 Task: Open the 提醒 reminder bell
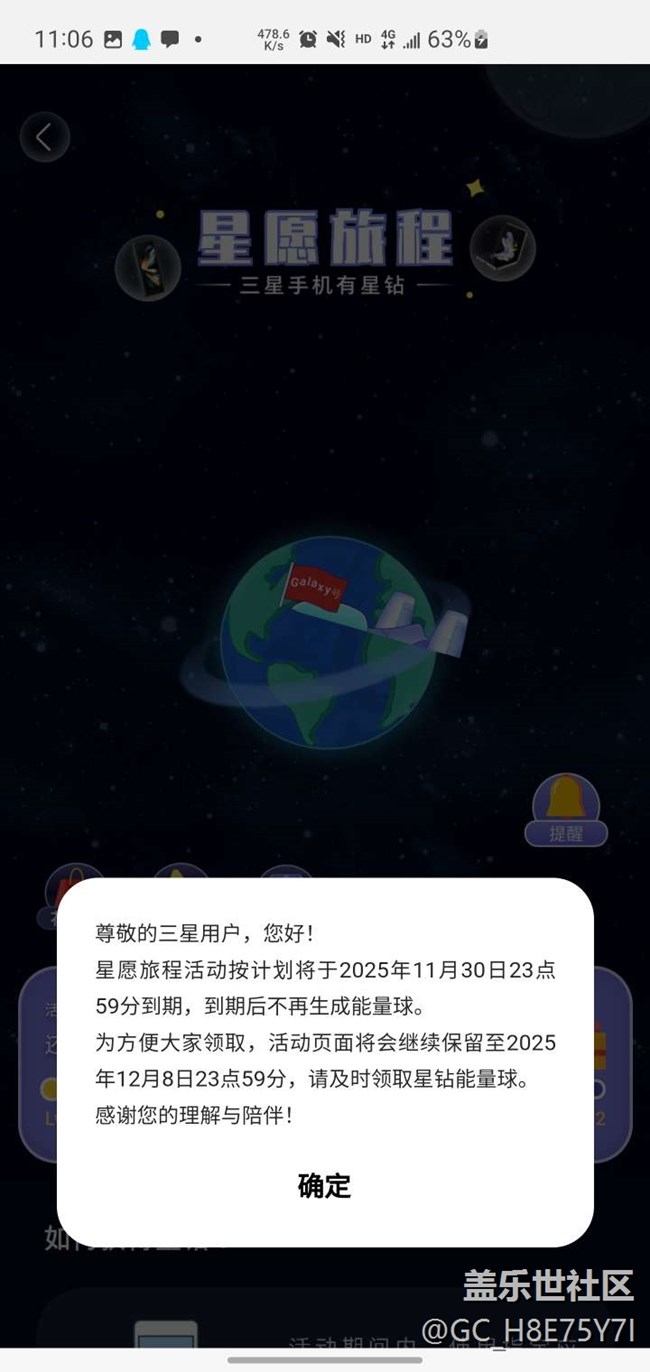click(x=566, y=811)
